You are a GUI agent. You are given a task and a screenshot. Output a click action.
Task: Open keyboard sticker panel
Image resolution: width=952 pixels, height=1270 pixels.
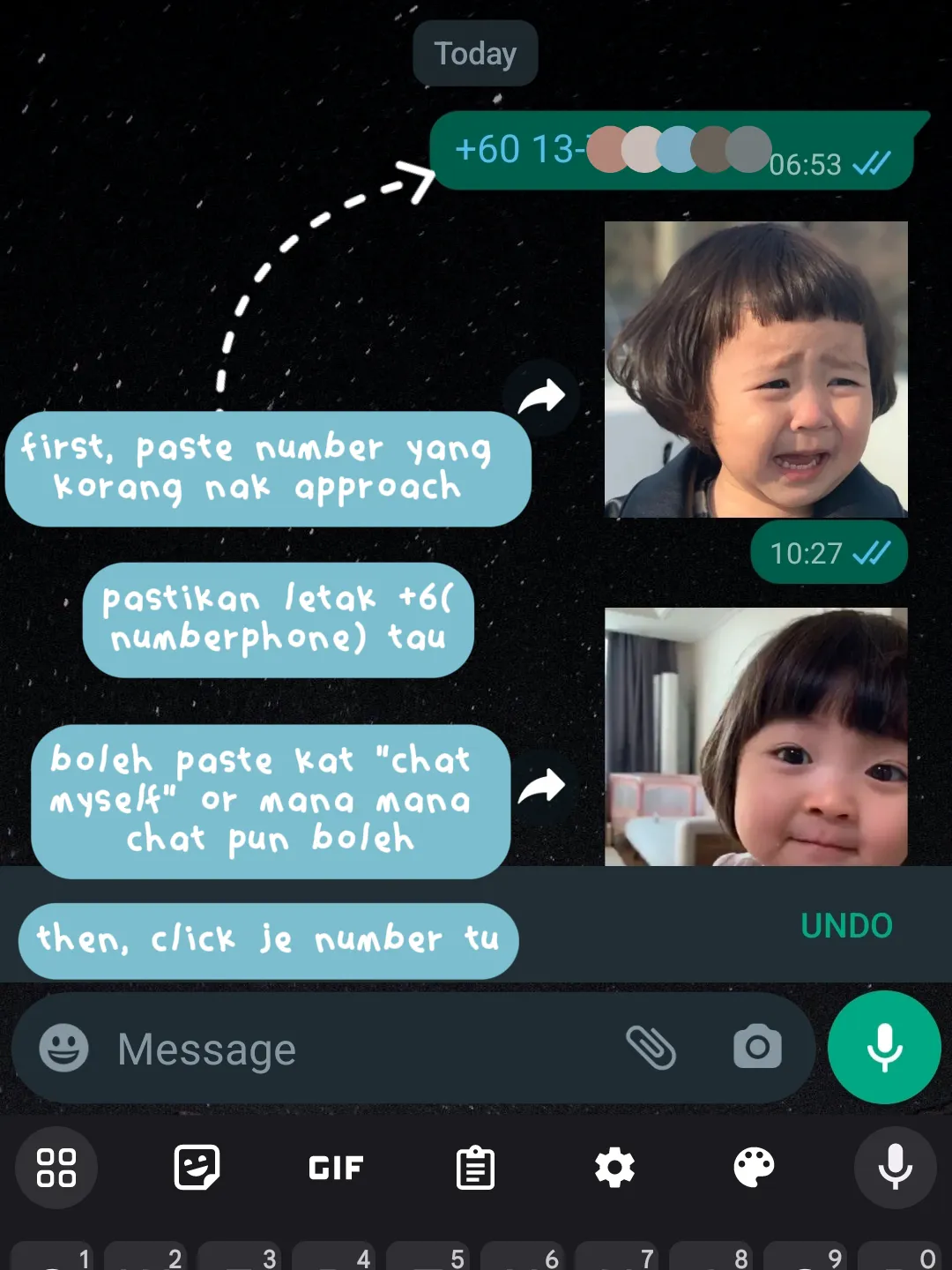pos(197,1168)
